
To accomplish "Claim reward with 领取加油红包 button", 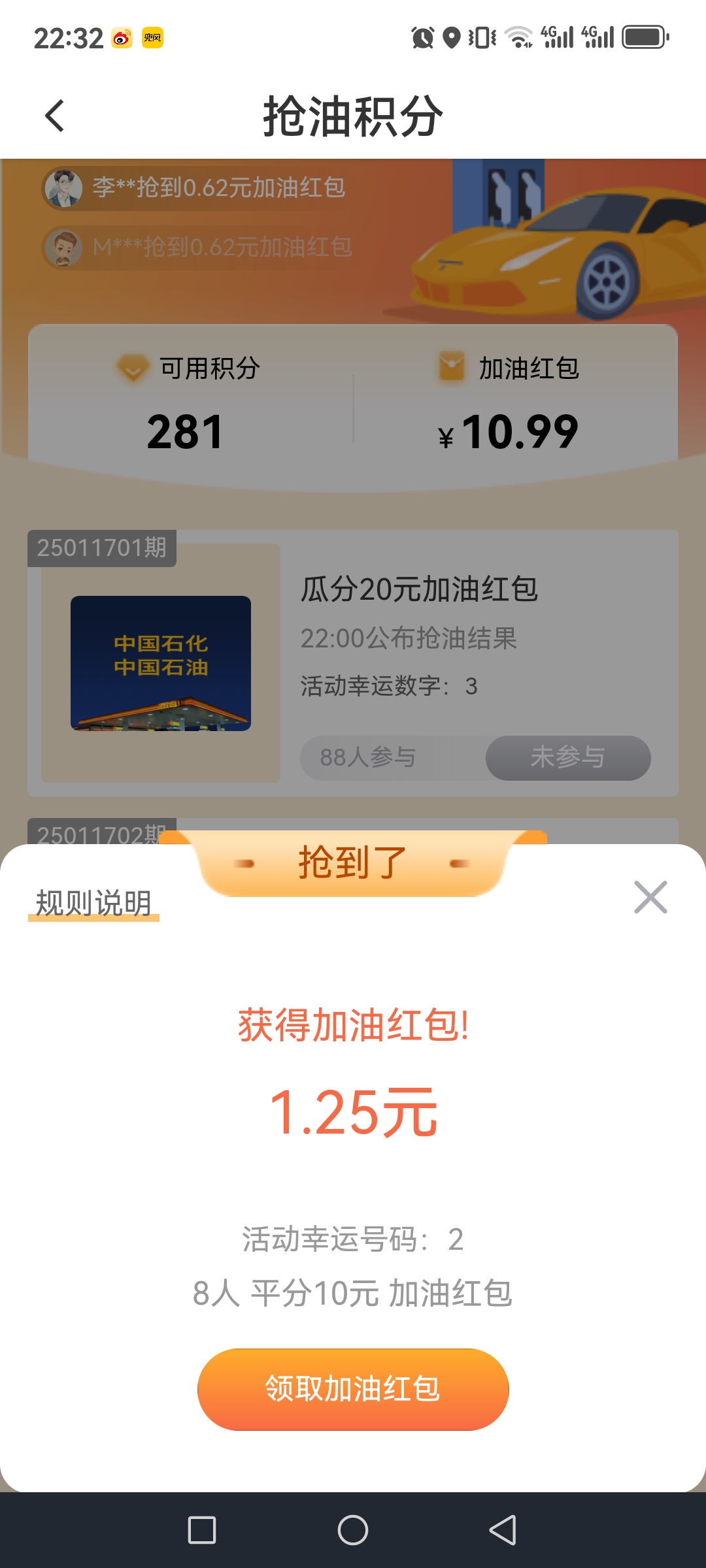I will (353, 1389).
